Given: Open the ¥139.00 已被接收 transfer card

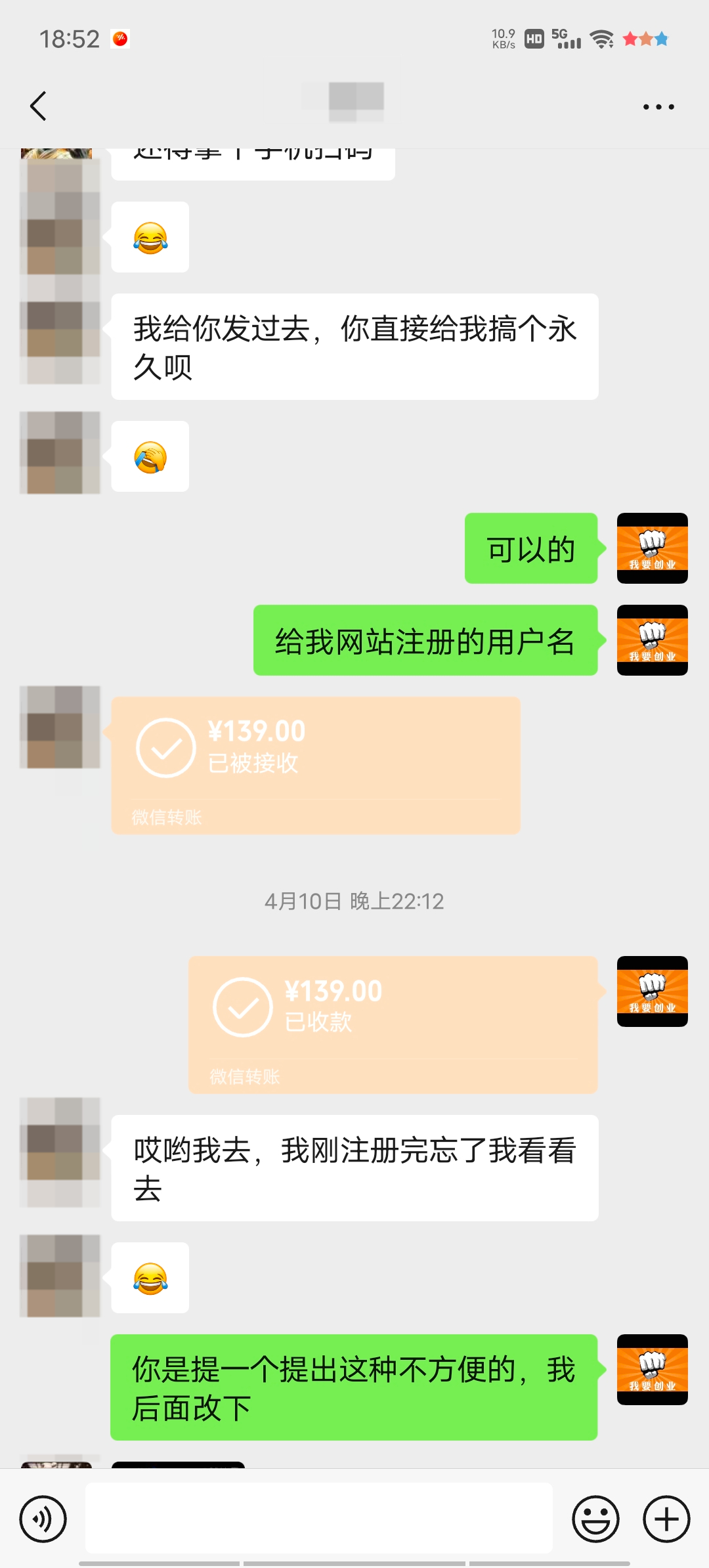Looking at the screenshot, I should tap(315, 765).
